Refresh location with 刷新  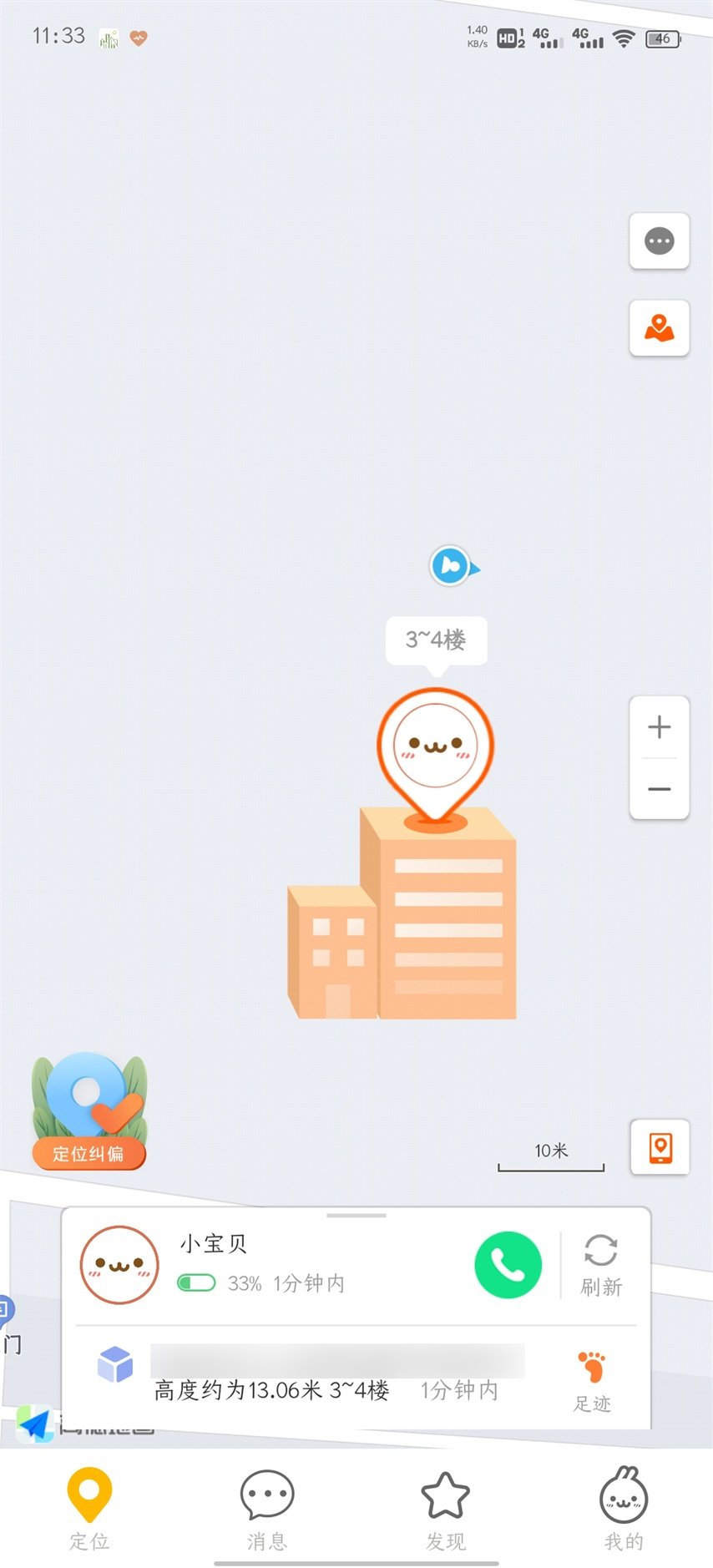point(600,1264)
